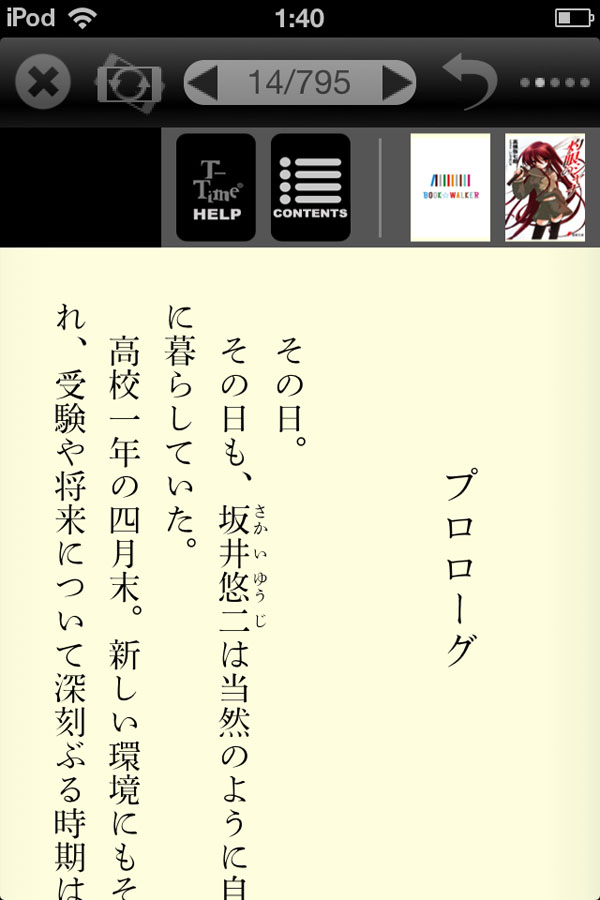Tap the toolbar page dots indicator
Image resolution: width=600 pixels, height=900 pixels.
tap(555, 83)
